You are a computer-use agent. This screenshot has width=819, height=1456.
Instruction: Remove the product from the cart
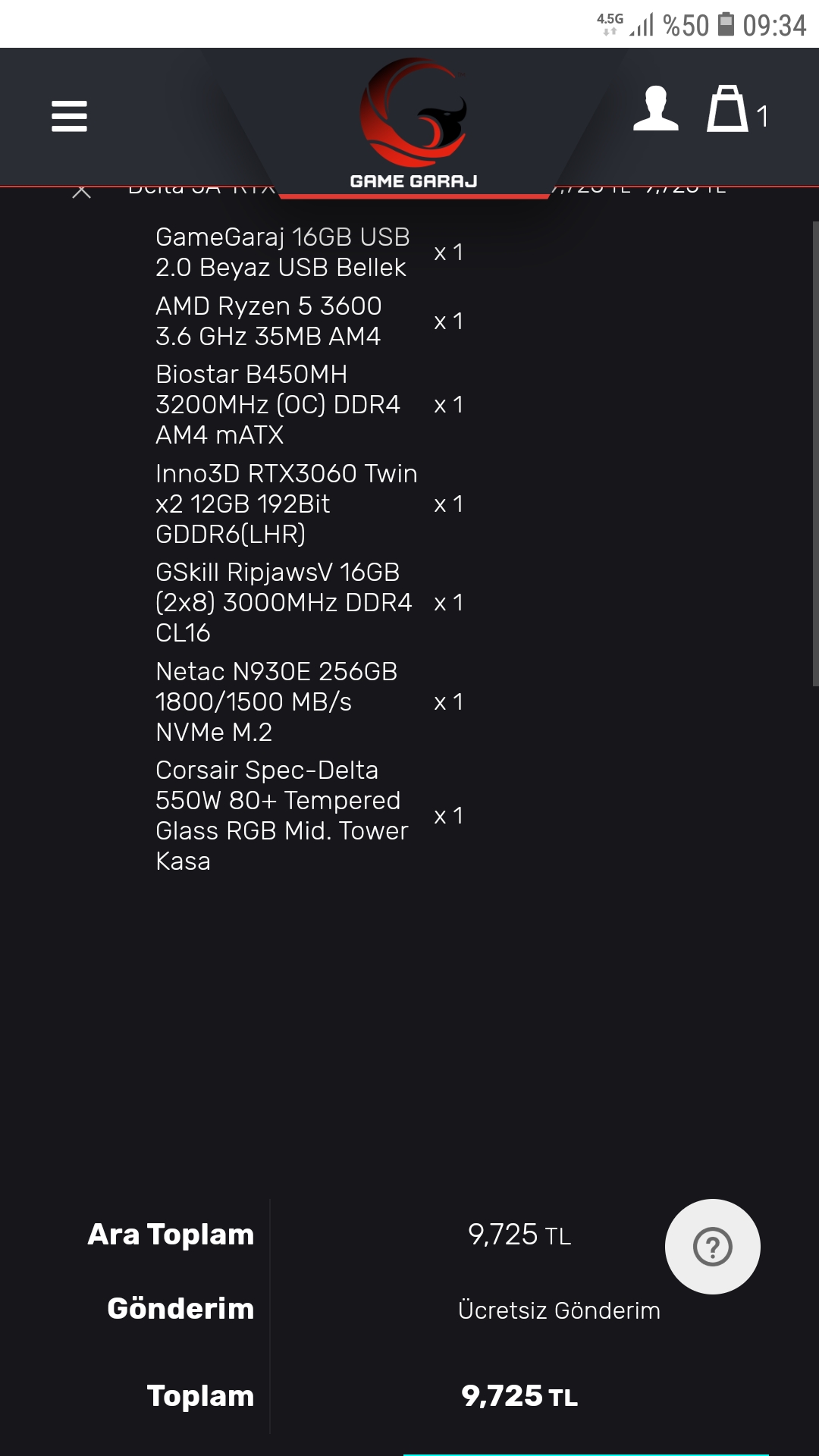81,191
